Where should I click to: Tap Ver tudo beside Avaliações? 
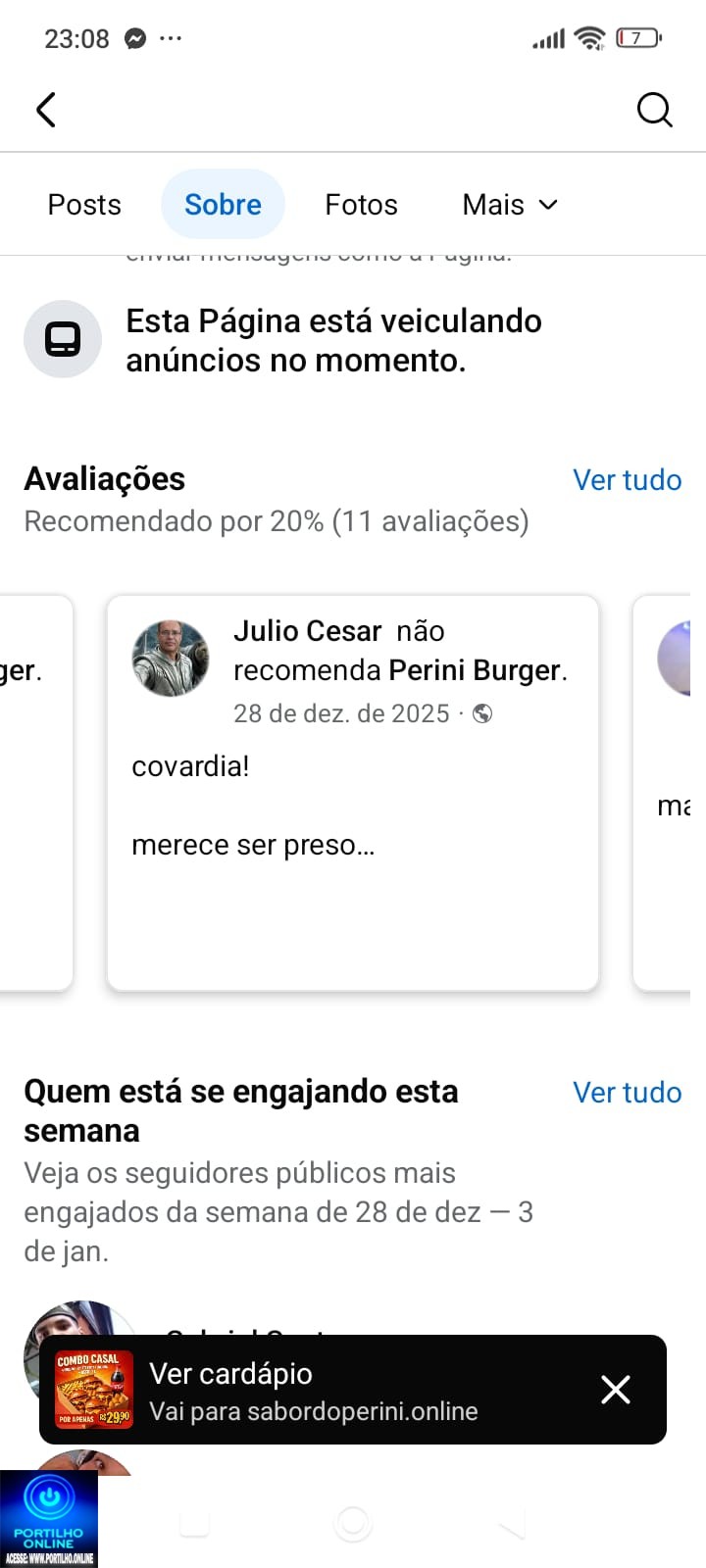pyautogui.click(x=627, y=480)
